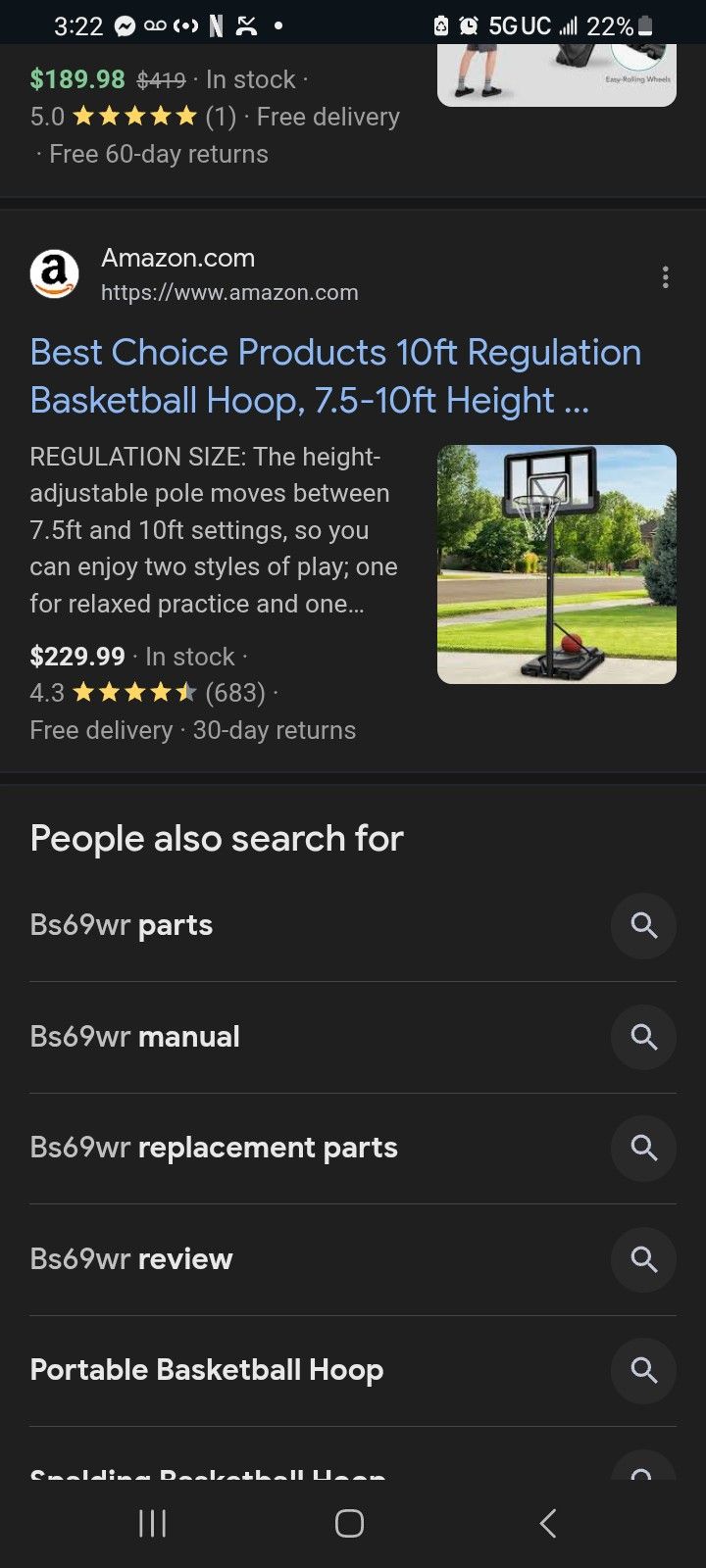Tap the "Bs69wr review" suggestion text
This screenshot has width=706, height=1568.
[131, 1259]
